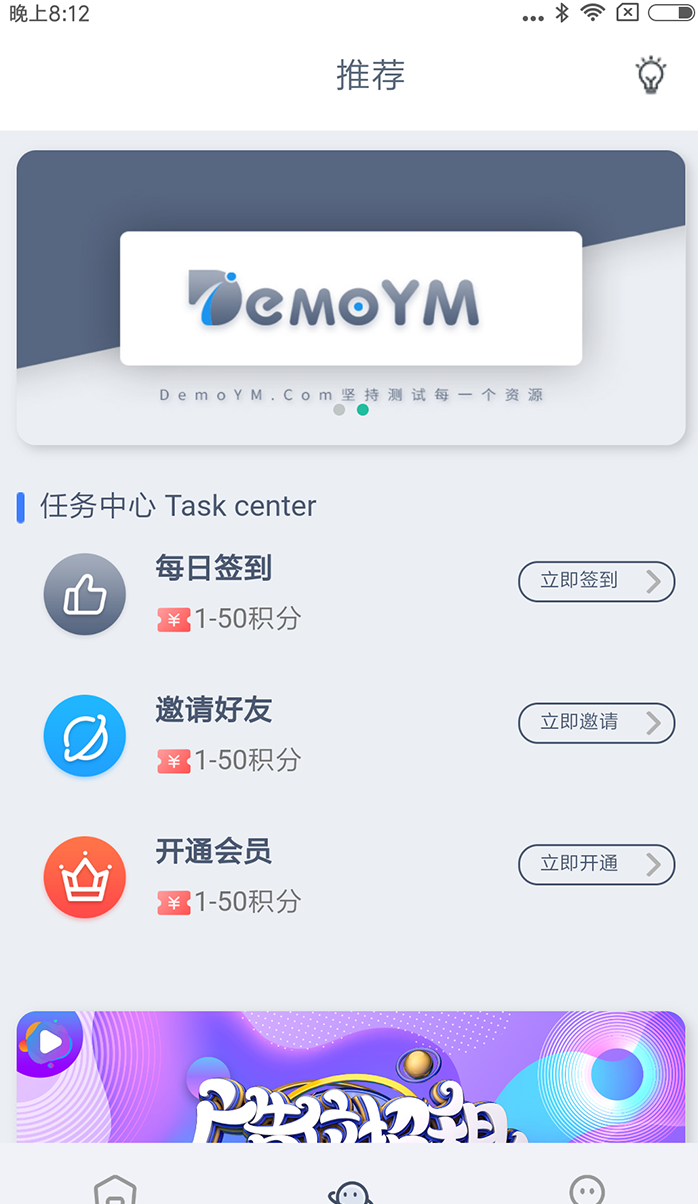Switch to the home tab with house icon
The height and width of the screenshot is (1204, 698).
click(x=115, y=1189)
